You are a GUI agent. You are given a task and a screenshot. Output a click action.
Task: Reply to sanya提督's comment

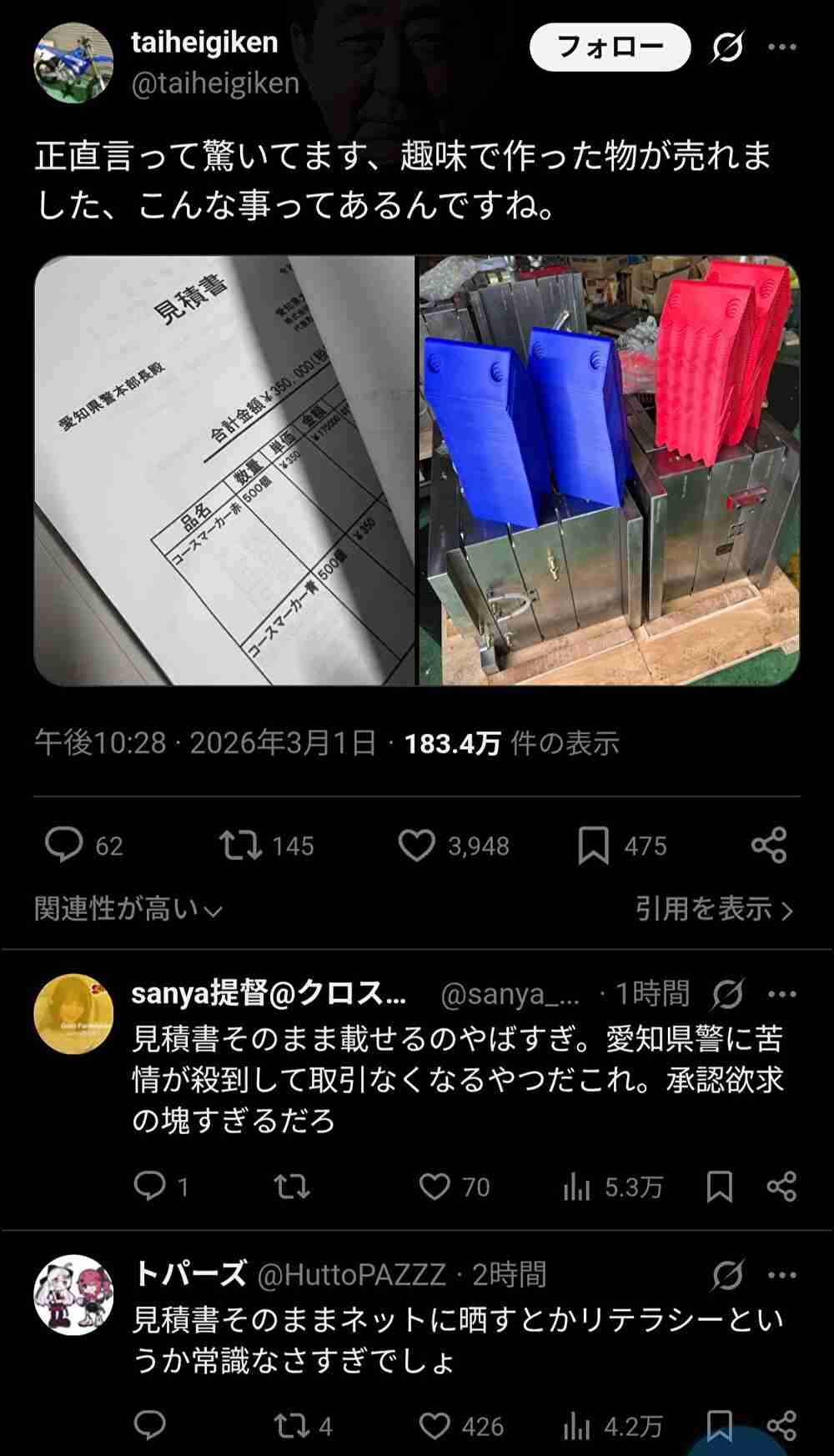coord(150,1186)
